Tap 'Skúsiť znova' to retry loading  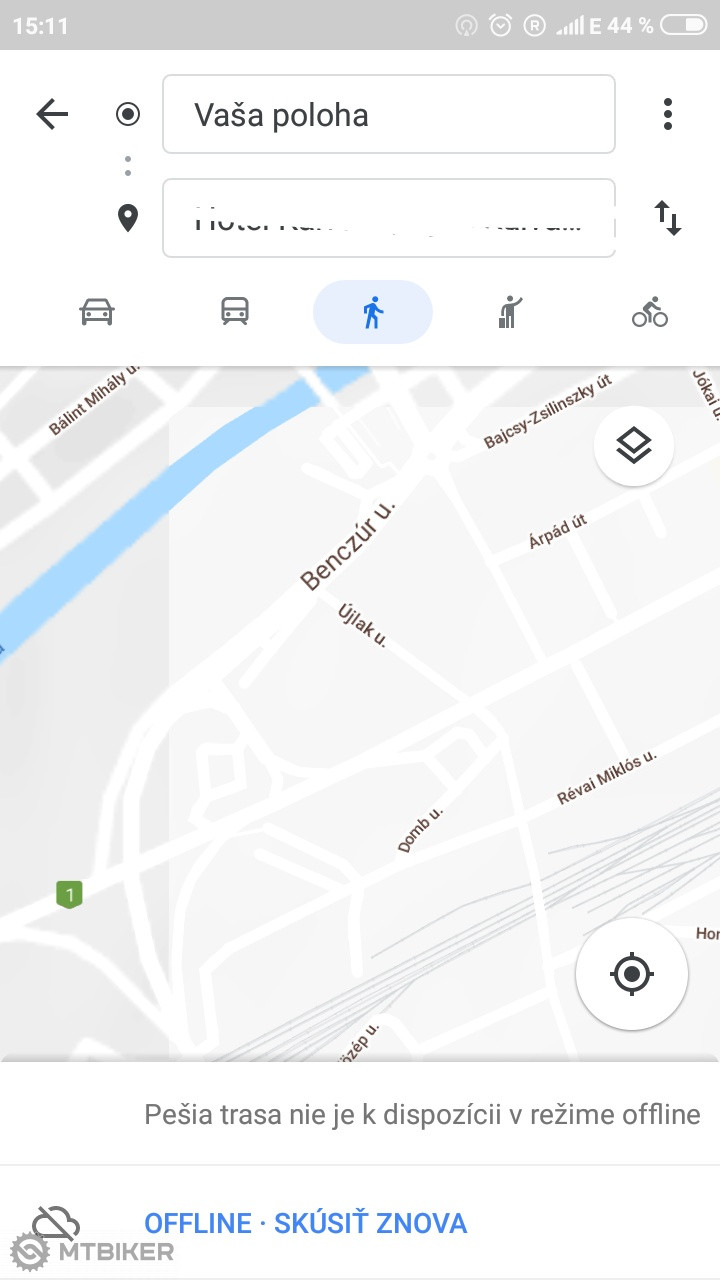(x=371, y=1223)
